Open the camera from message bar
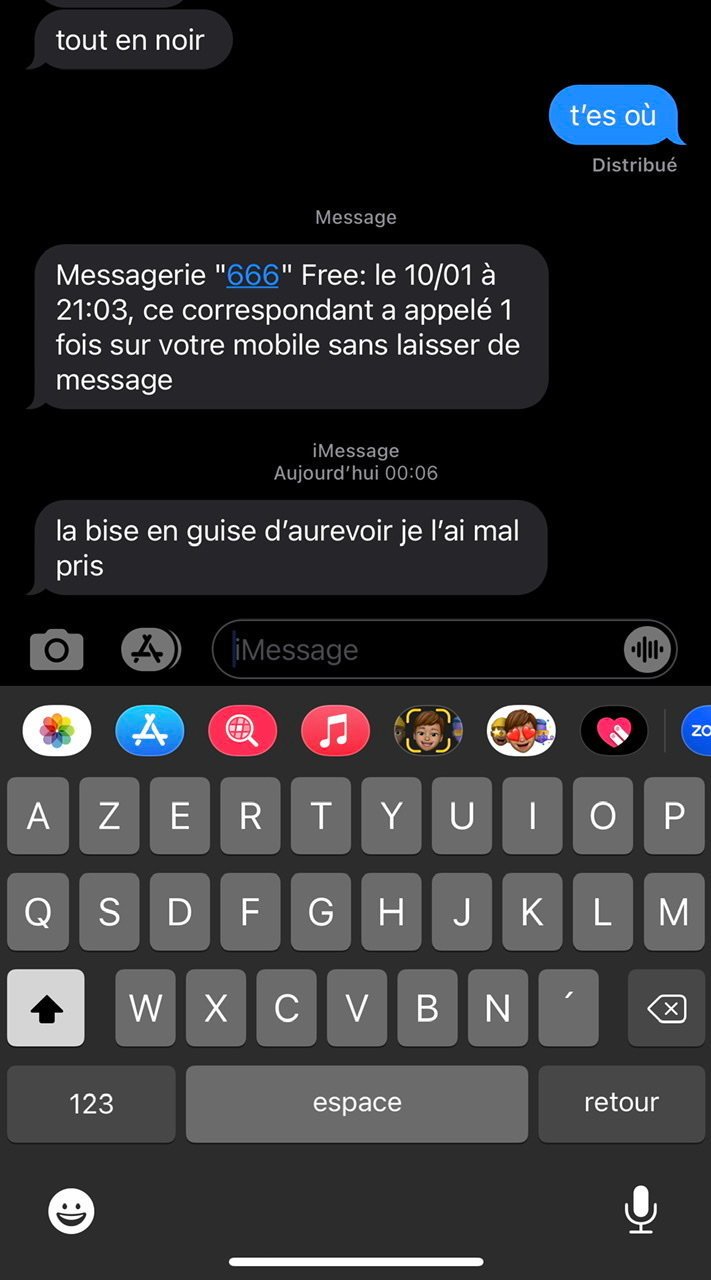Viewport: 711px width, 1280px height. coord(56,651)
